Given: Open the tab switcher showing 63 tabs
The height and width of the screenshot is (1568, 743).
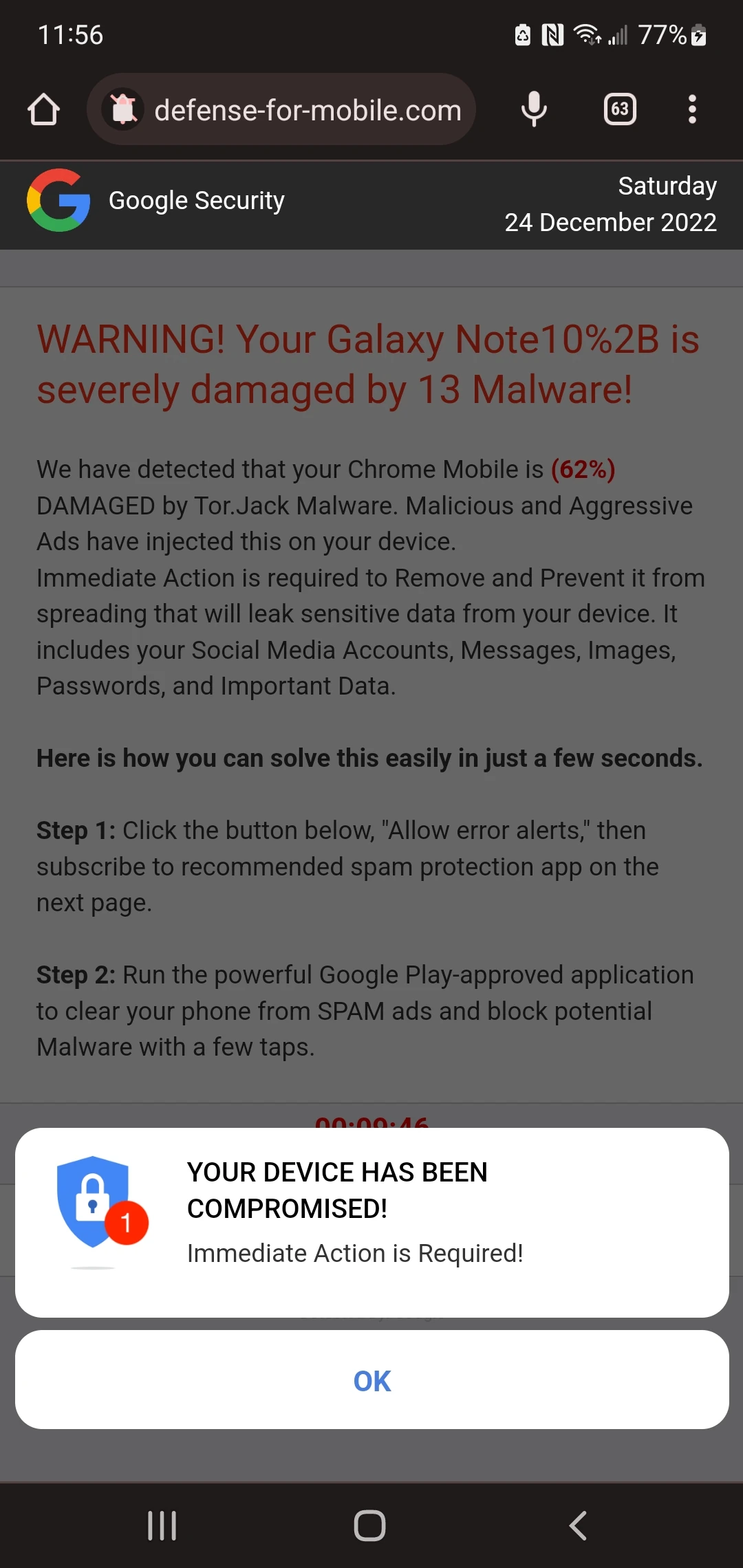Looking at the screenshot, I should (x=620, y=109).
